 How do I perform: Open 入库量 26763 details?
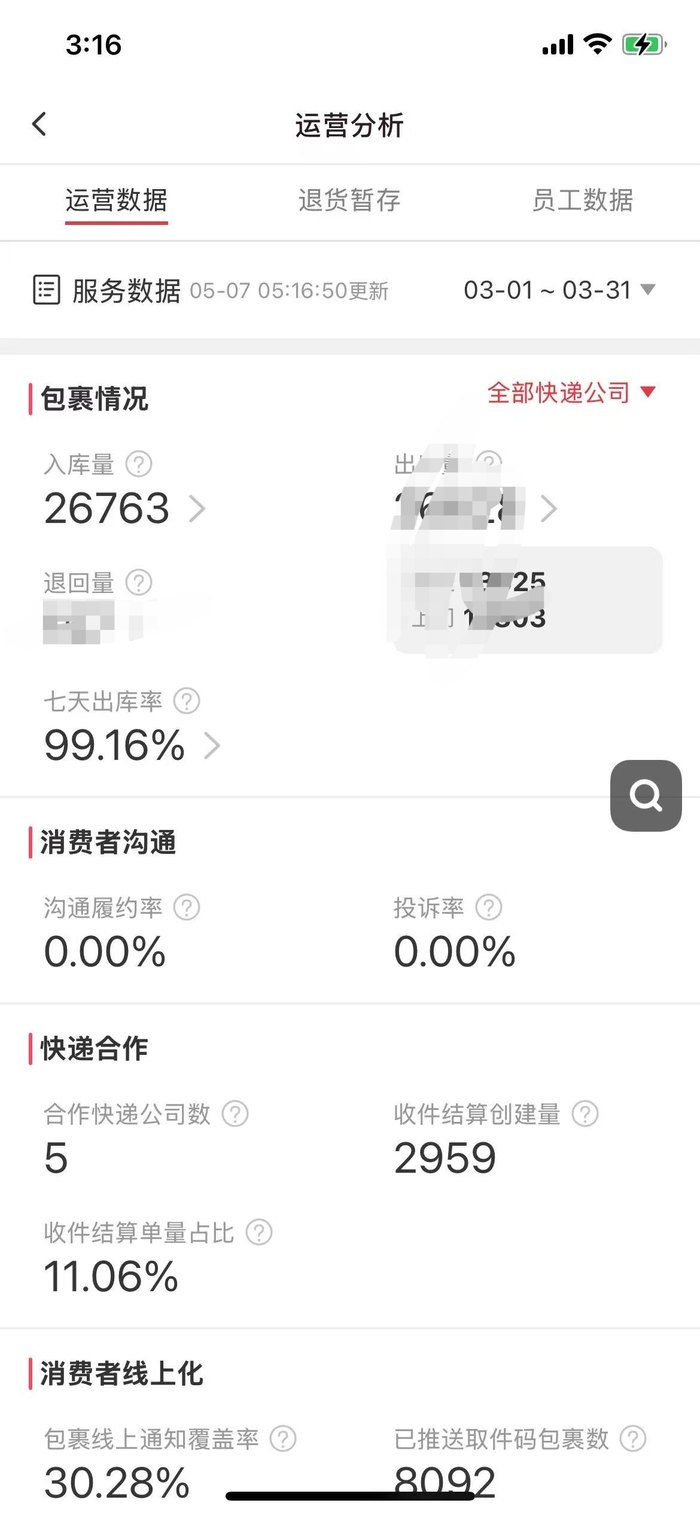[x=125, y=509]
